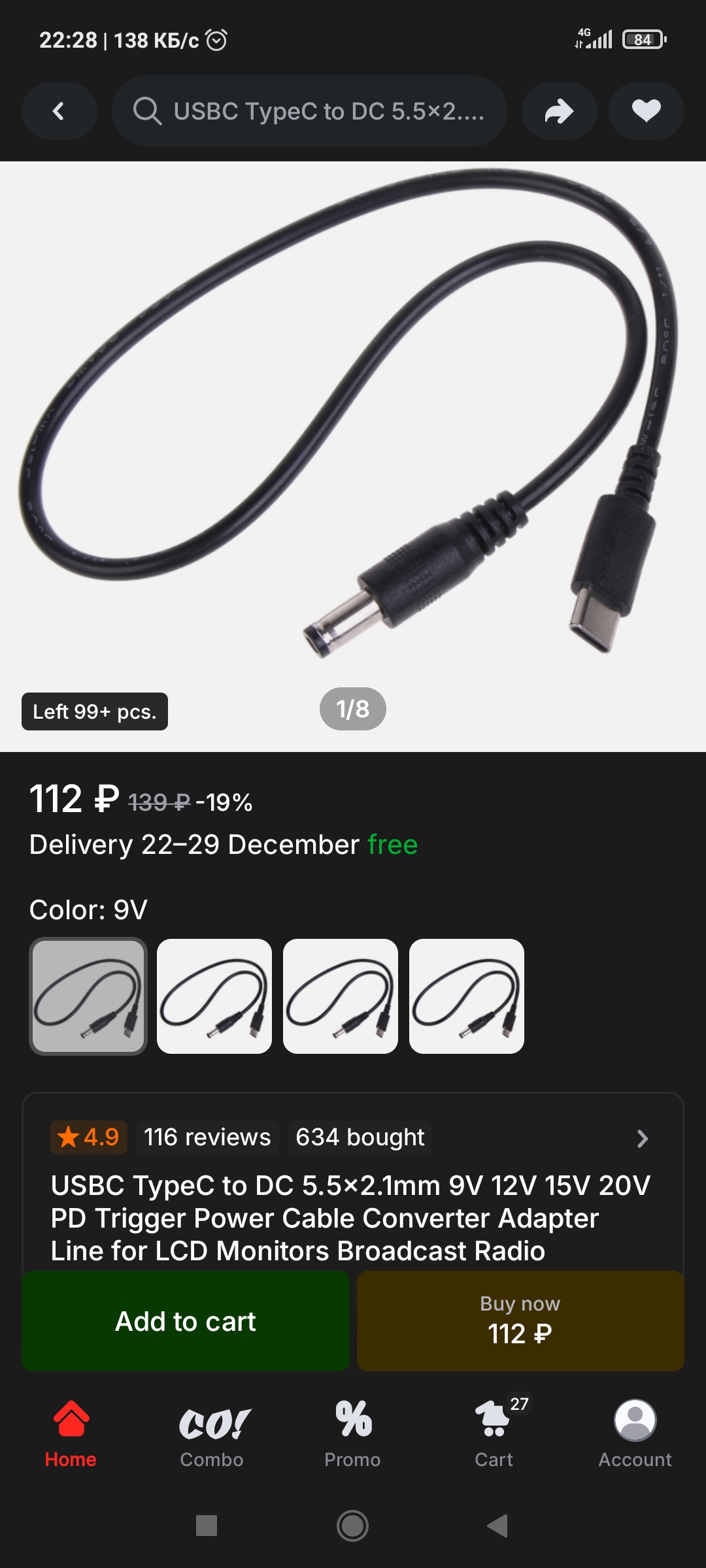Open the 116 reviews section
This screenshot has height=1568, width=706.
207,1137
